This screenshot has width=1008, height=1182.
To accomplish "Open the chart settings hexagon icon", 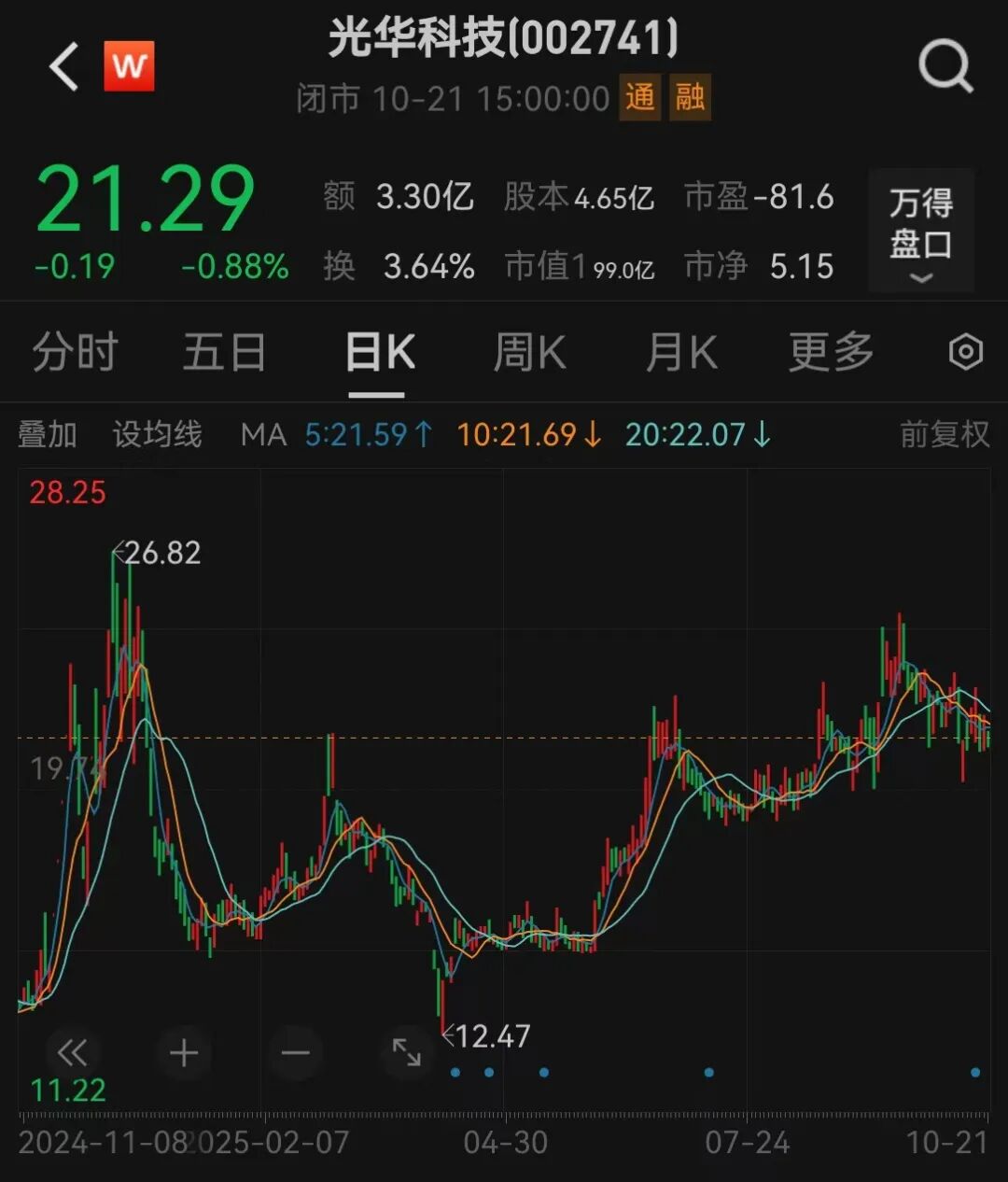I will [x=965, y=353].
